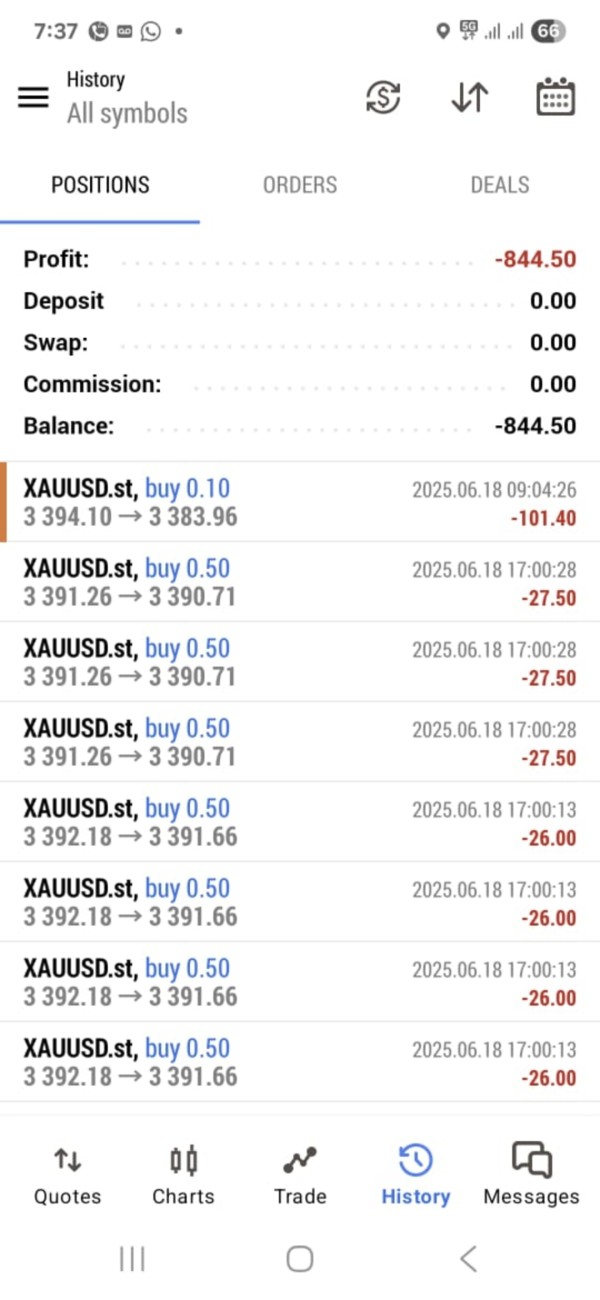Screen dimensions: 600x1300
Task: Switch to the Deals tab
Action: pyautogui.click(x=500, y=185)
